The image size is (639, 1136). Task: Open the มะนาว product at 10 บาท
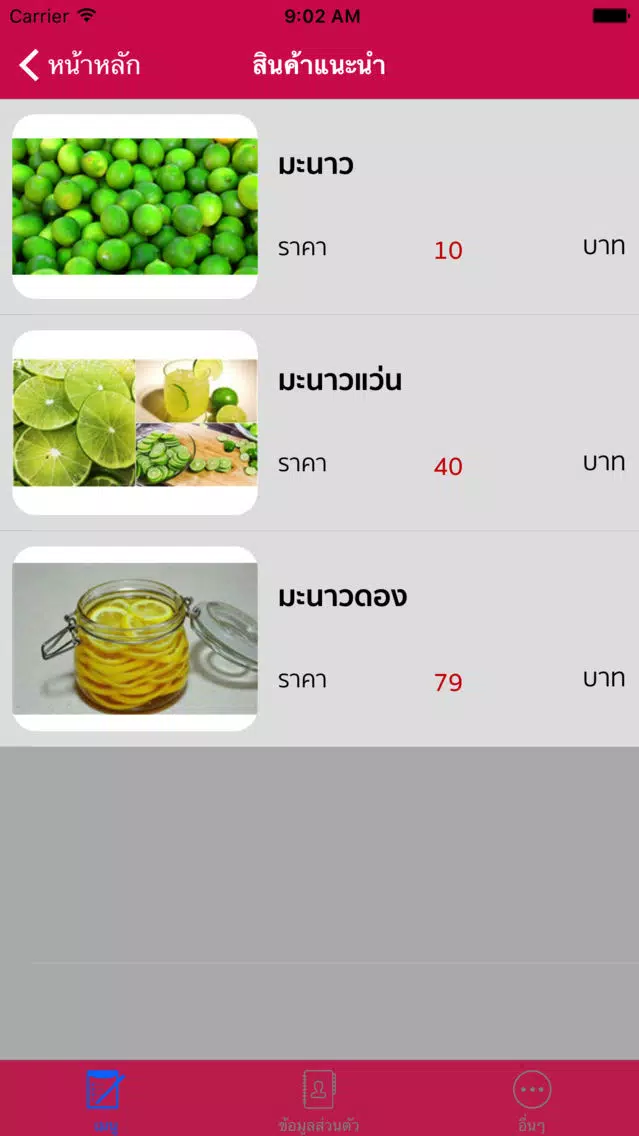pyautogui.click(x=320, y=207)
